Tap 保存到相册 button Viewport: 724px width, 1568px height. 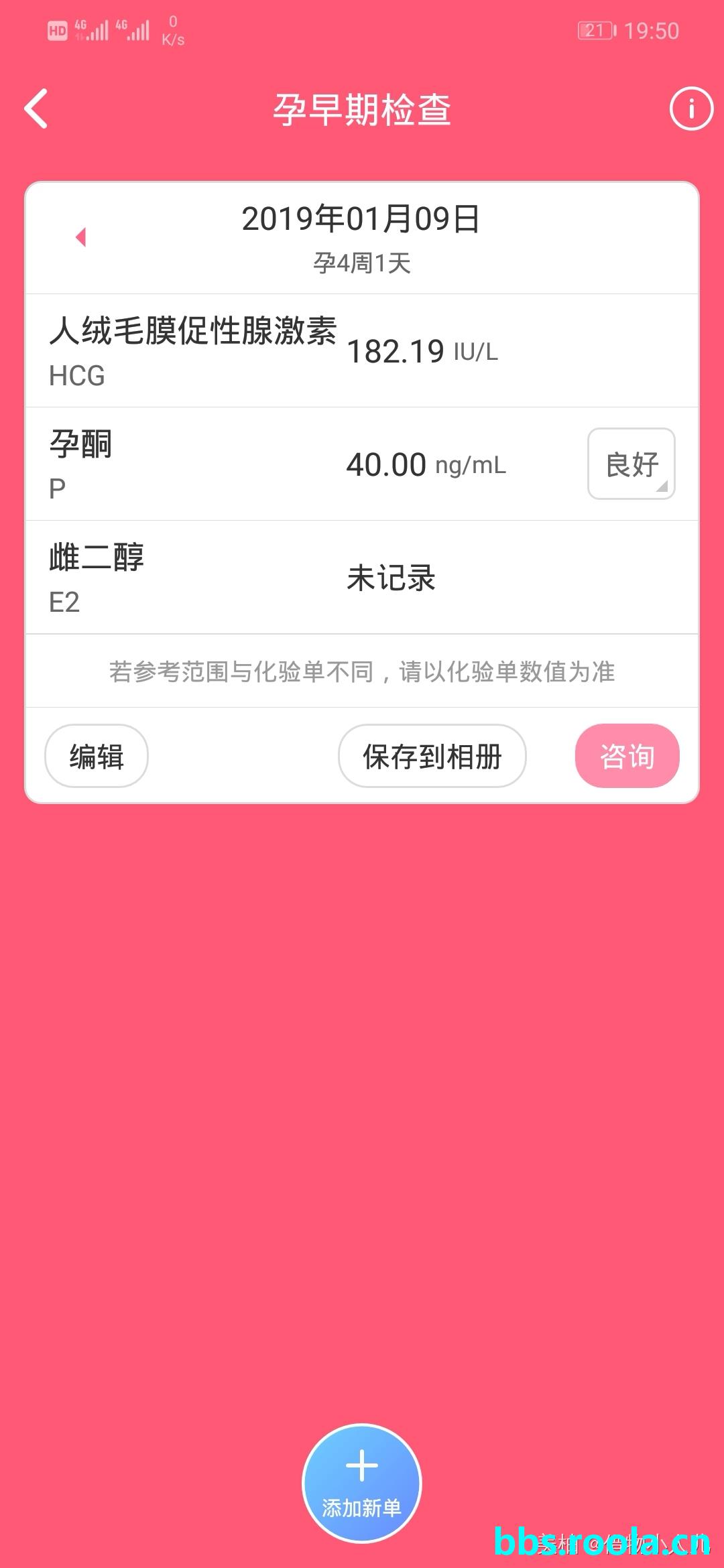(432, 756)
